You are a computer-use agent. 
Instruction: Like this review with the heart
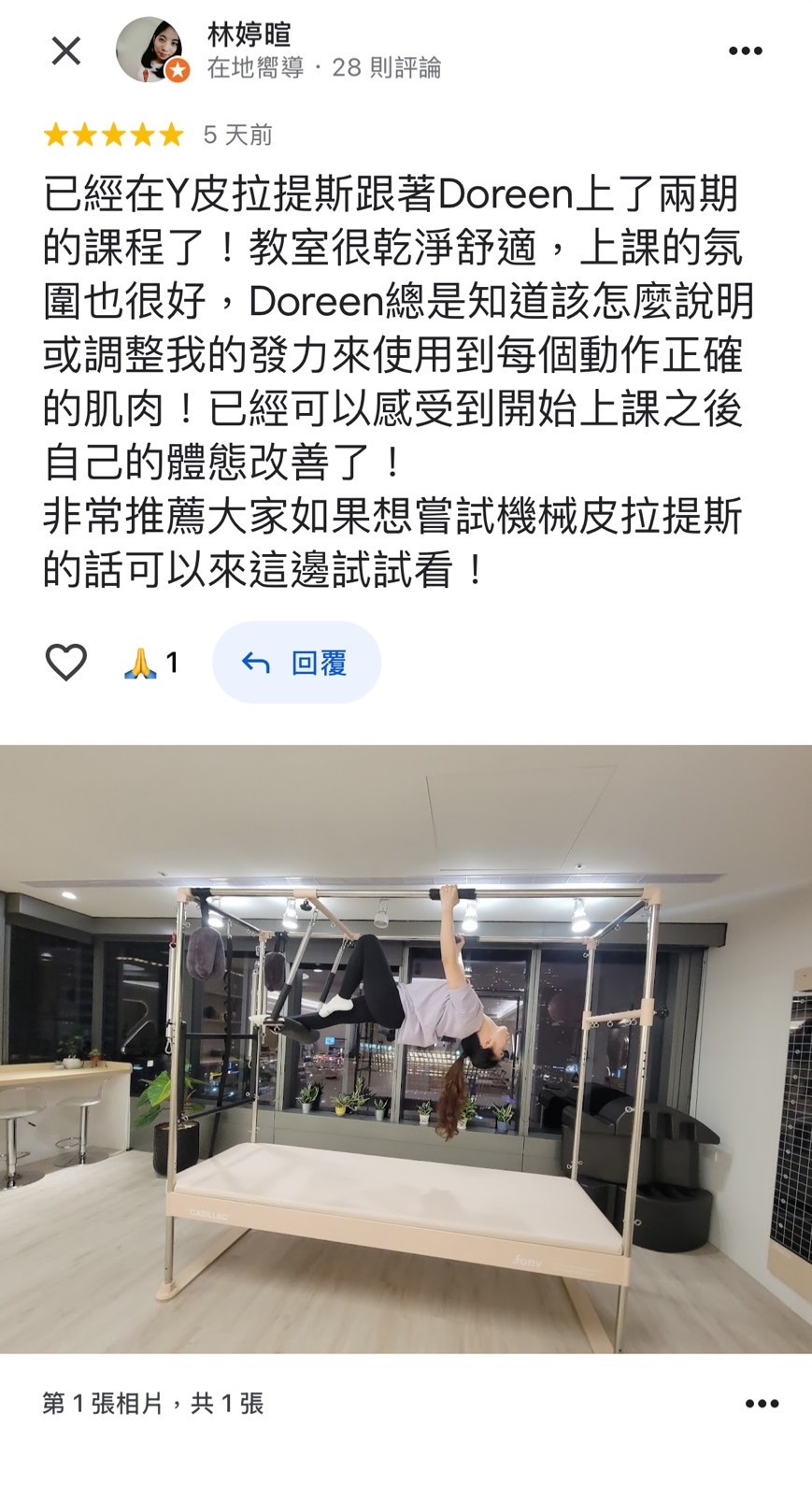[66, 663]
